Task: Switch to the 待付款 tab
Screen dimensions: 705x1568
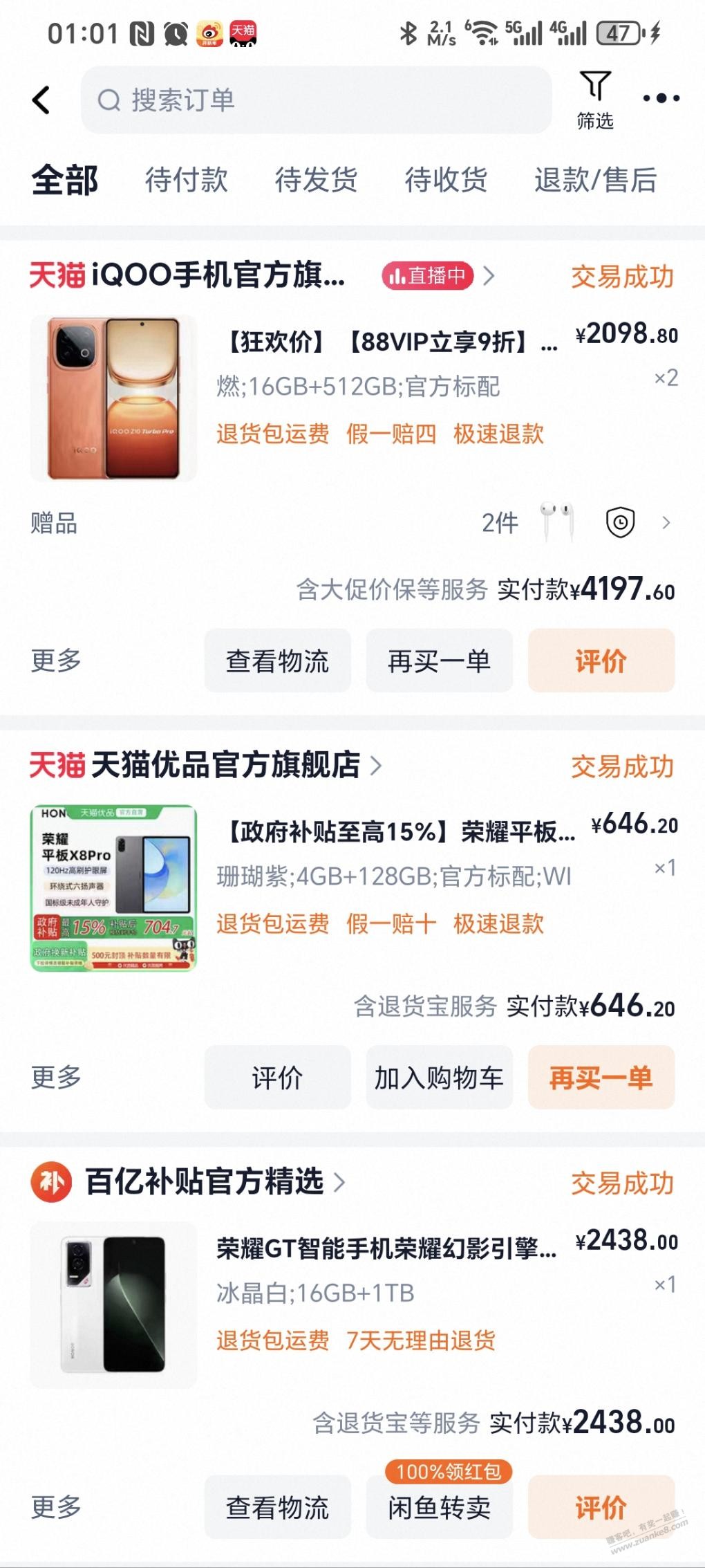Action: [x=186, y=180]
